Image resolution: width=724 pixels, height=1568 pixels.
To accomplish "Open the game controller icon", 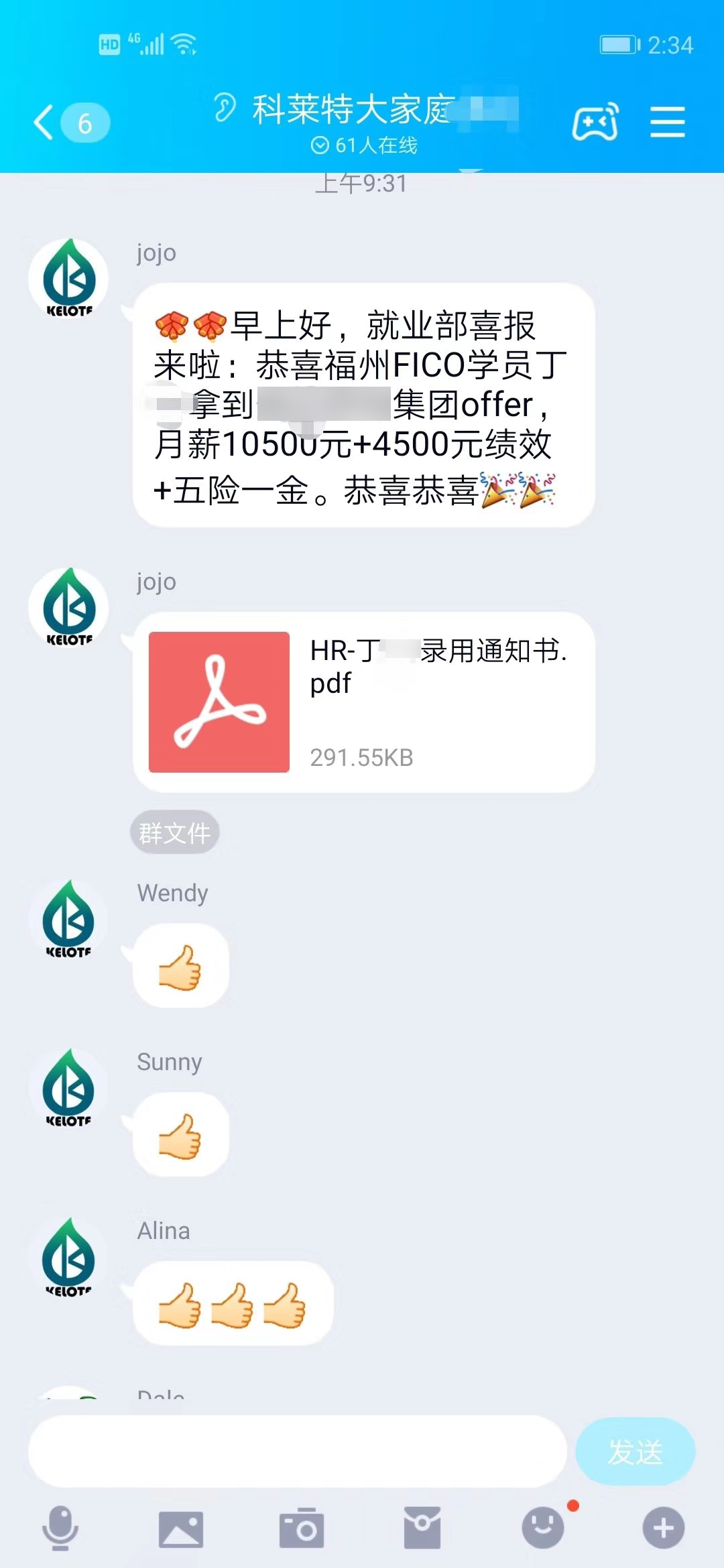I will click(x=595, y=122).
